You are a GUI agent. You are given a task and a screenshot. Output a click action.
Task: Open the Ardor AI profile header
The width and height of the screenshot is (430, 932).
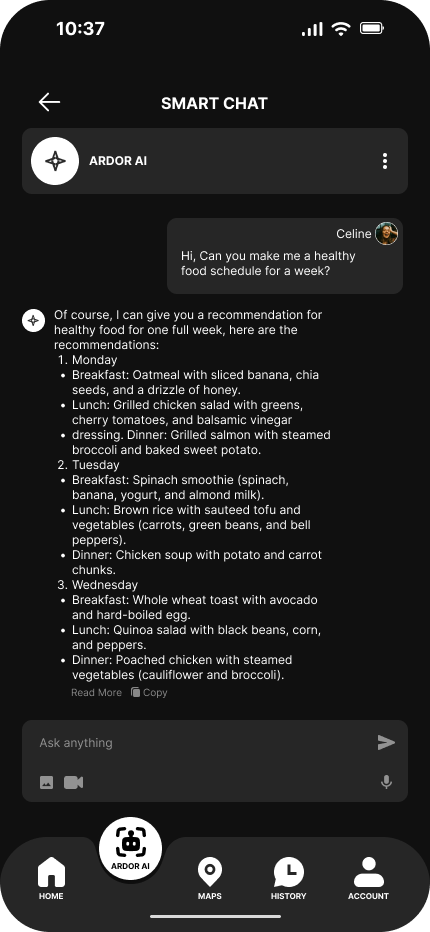click(x=215, y=161)
